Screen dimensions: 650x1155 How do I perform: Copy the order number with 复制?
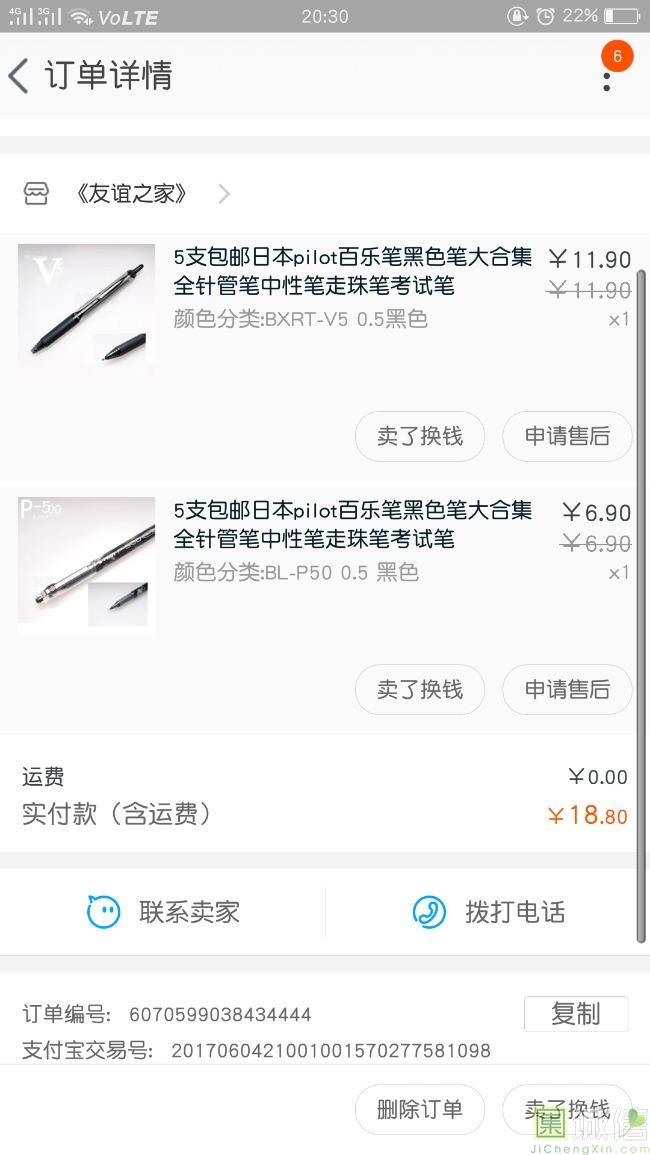click(576, 1013)
